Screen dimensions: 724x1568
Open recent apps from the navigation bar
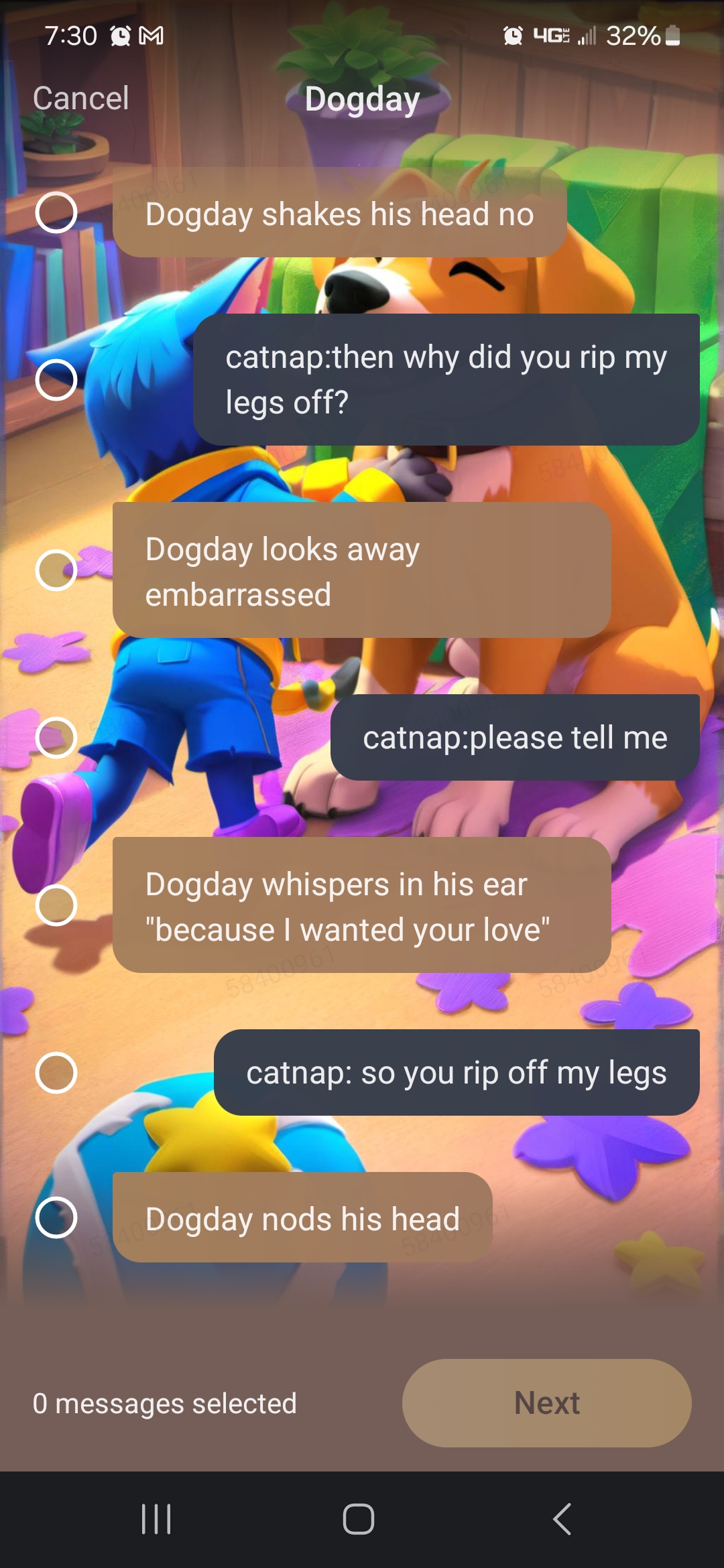click(156, 1519)
